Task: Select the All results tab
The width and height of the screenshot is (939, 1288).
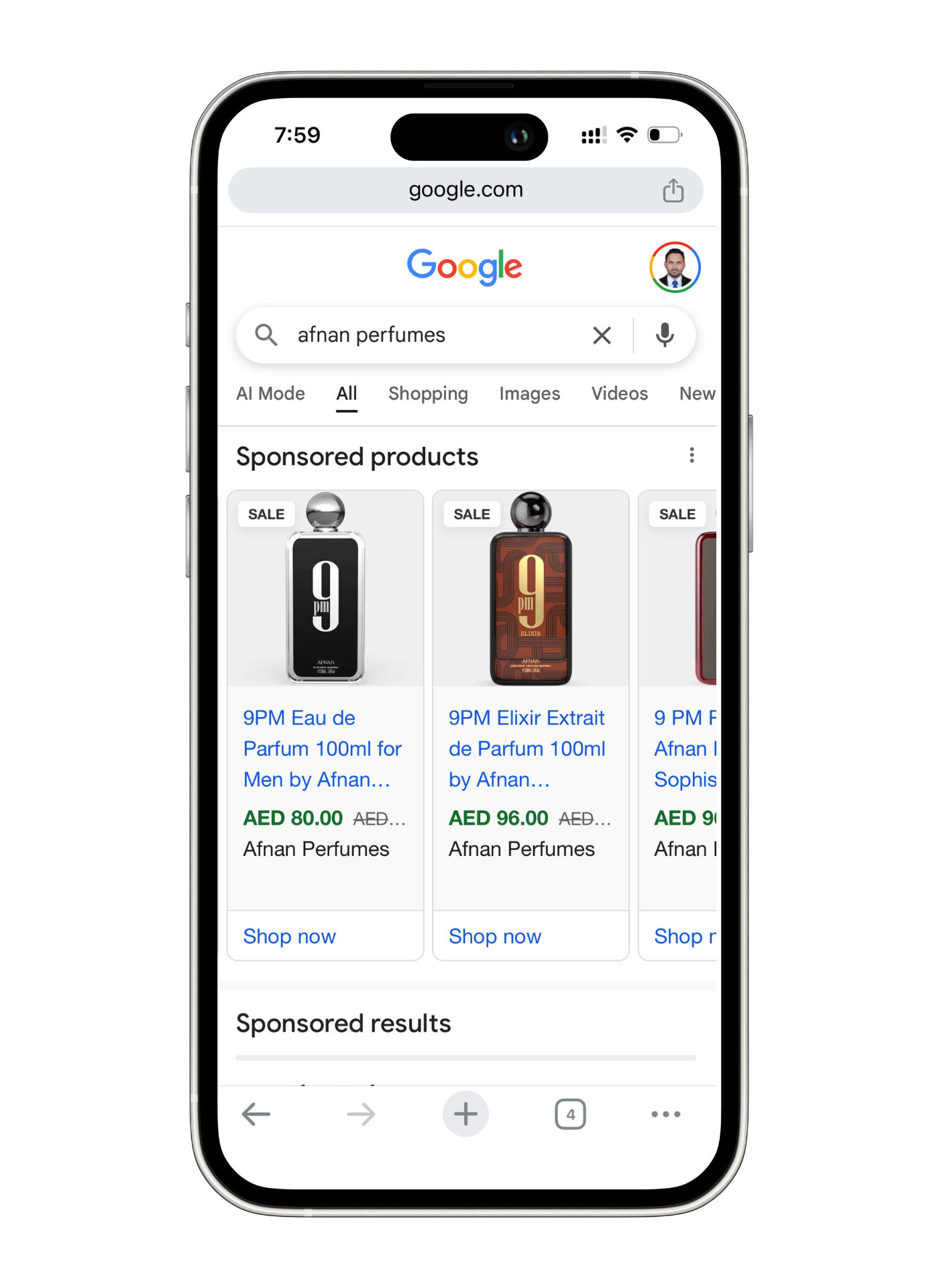Action: point(346,394)
